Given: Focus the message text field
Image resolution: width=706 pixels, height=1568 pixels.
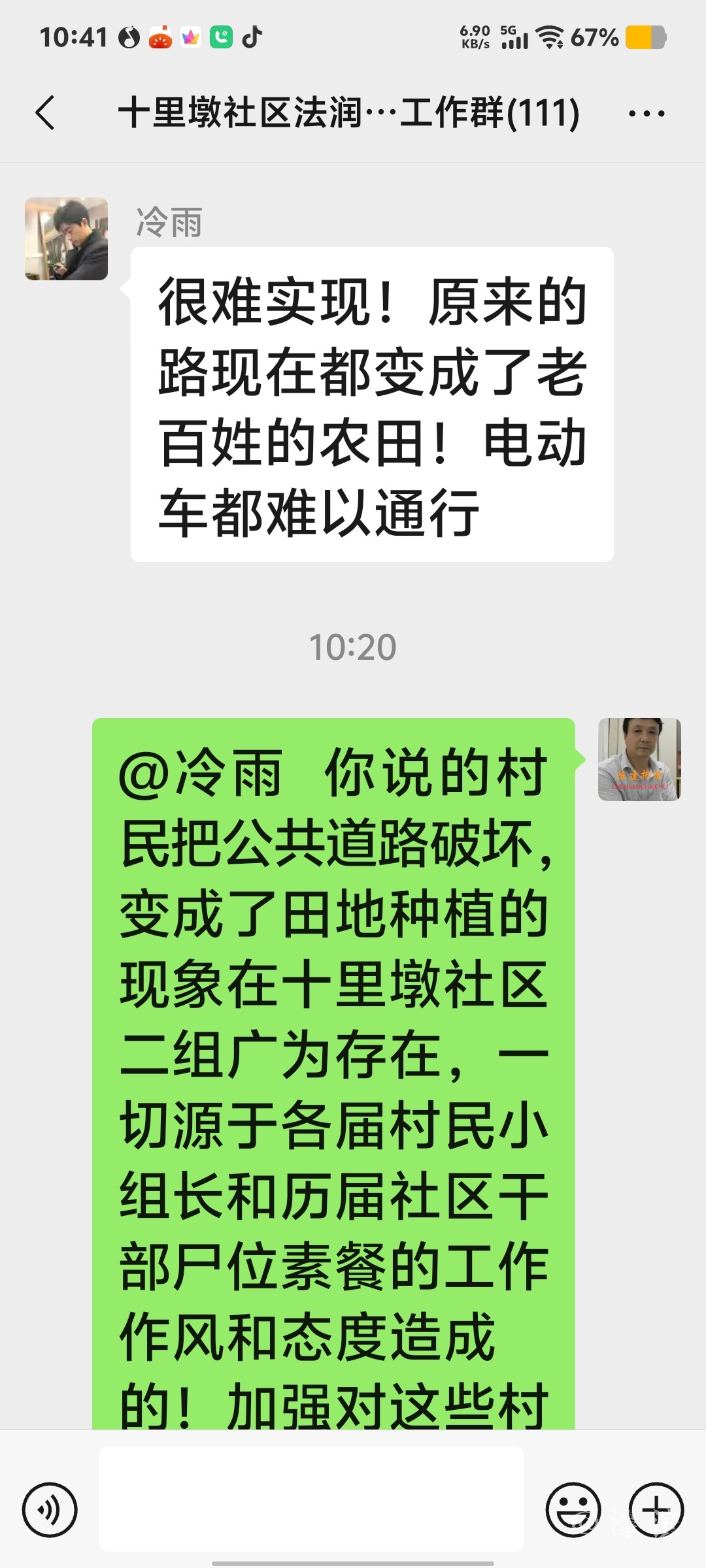Looking at the screenshot, I should (311, 1499).
